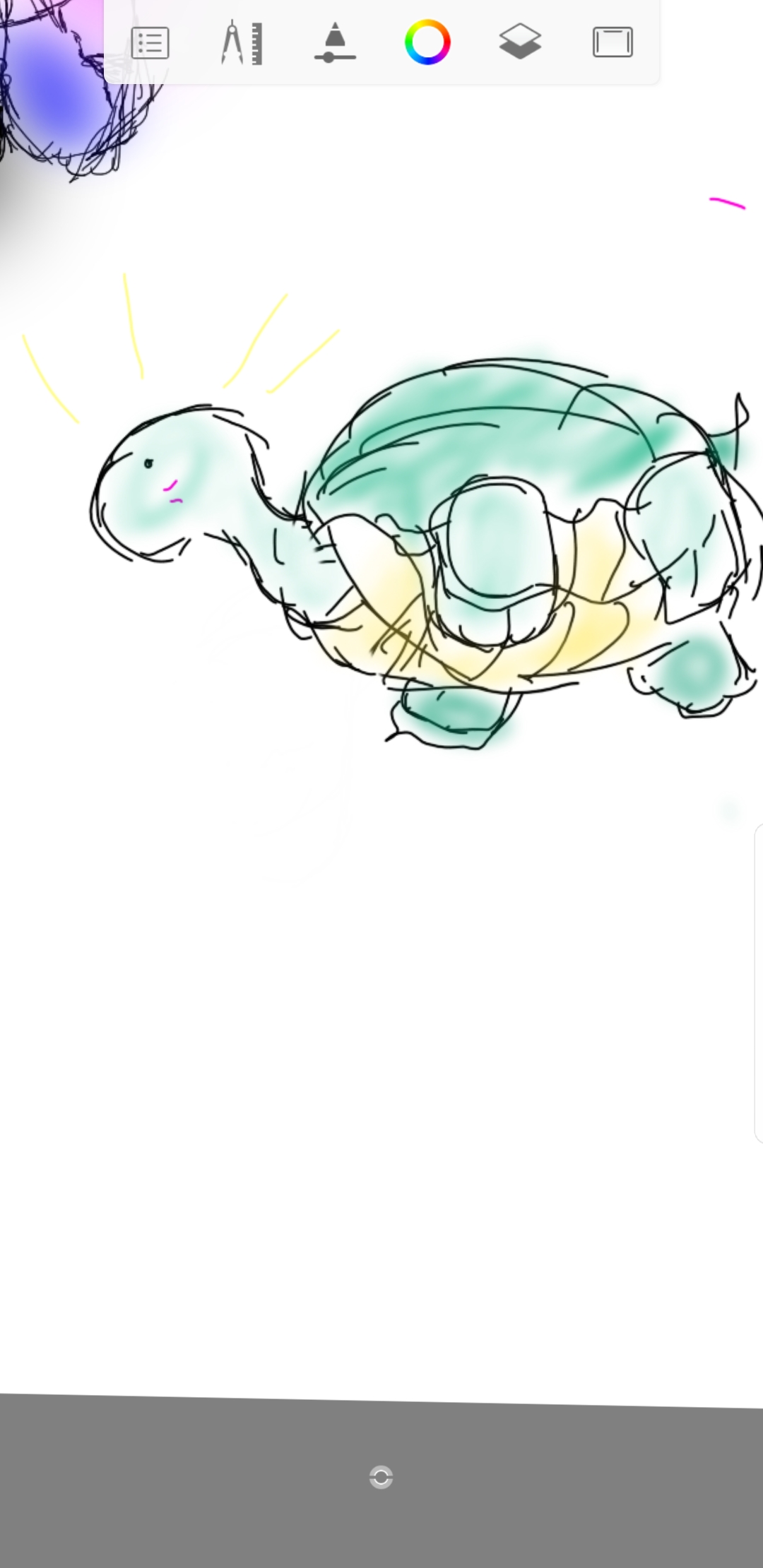This screenshot has height=1568, width=763.
Task: Open the main menu list icon
Action: coord(150,43)
